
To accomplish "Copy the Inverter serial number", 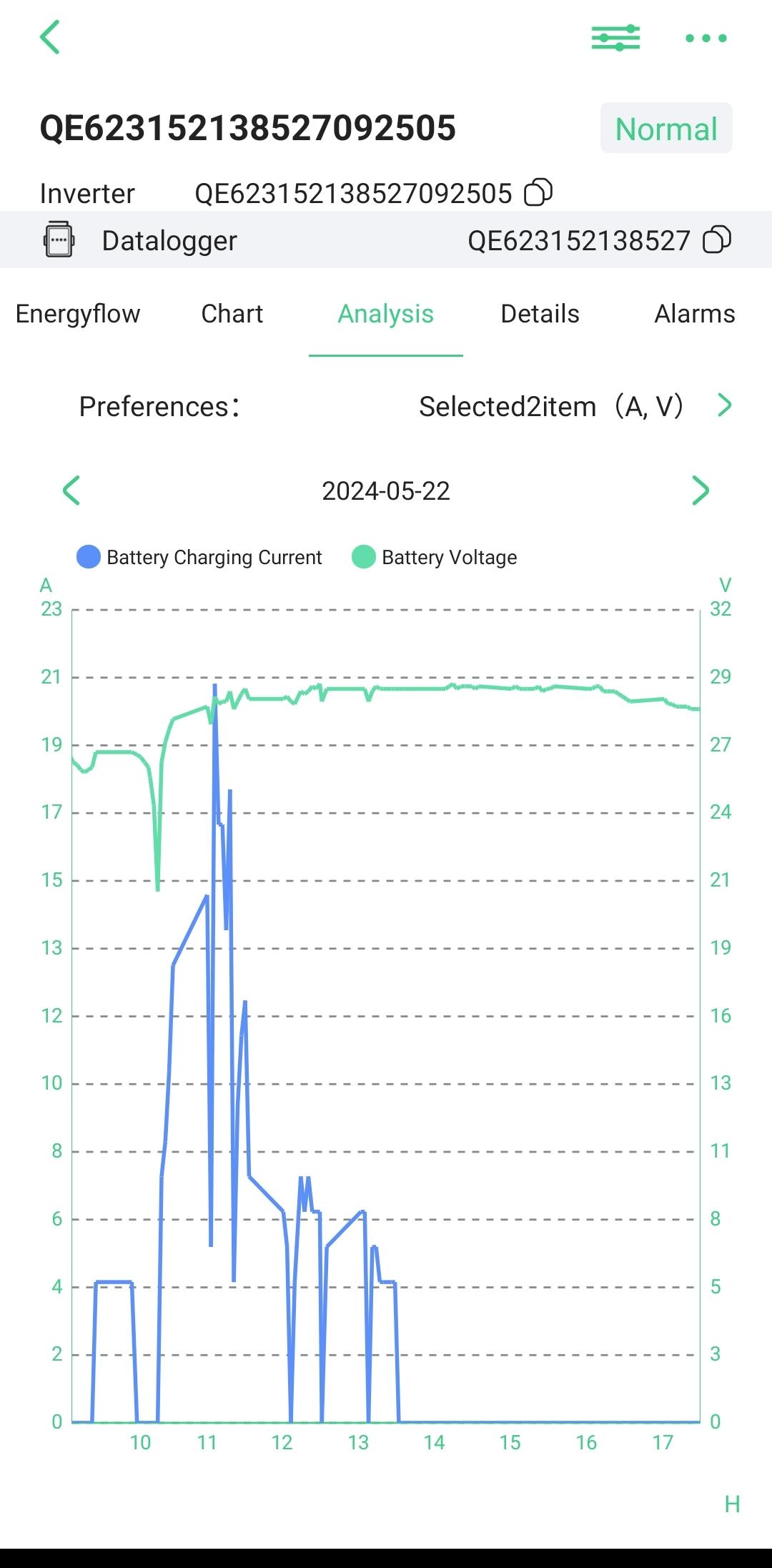I will [x=538, y=192].
